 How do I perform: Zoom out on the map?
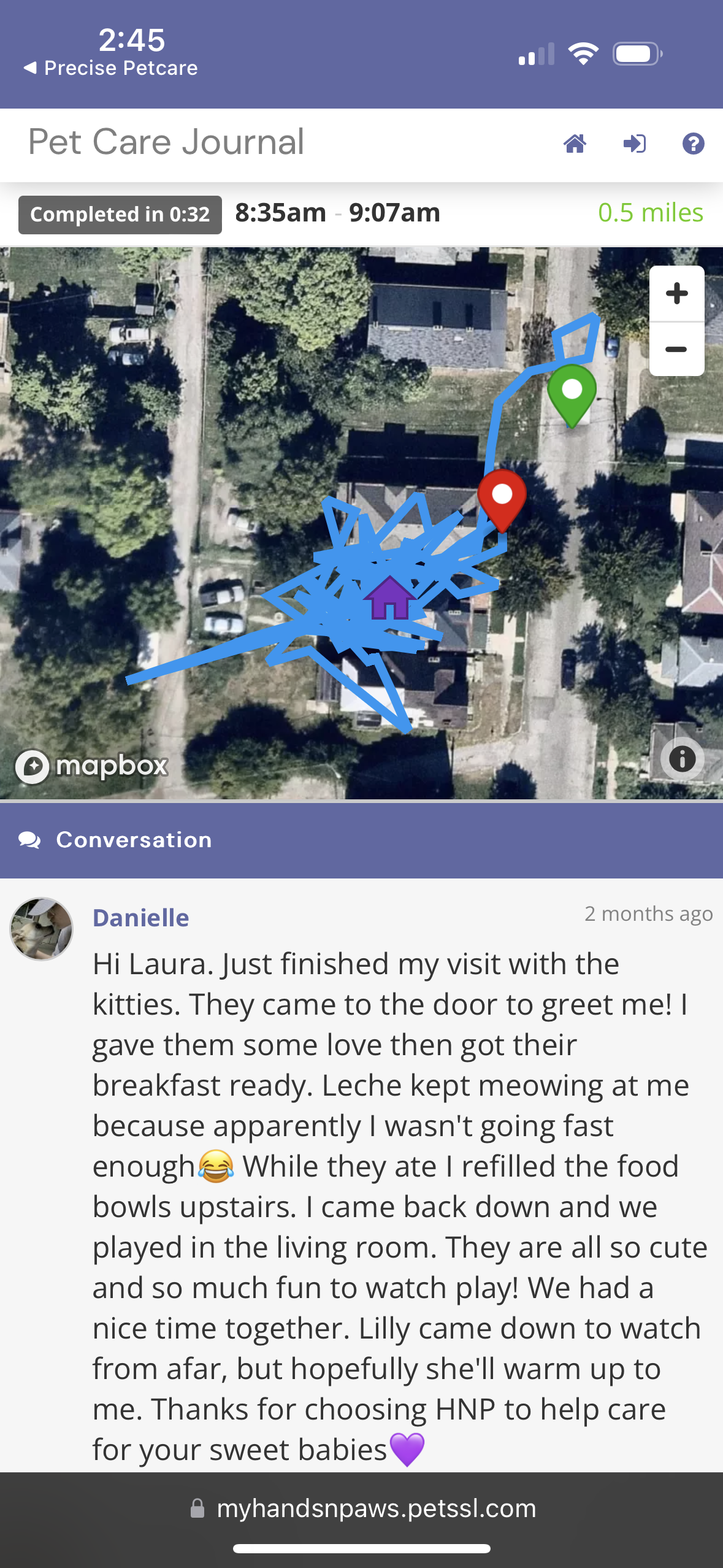(676, 349)
